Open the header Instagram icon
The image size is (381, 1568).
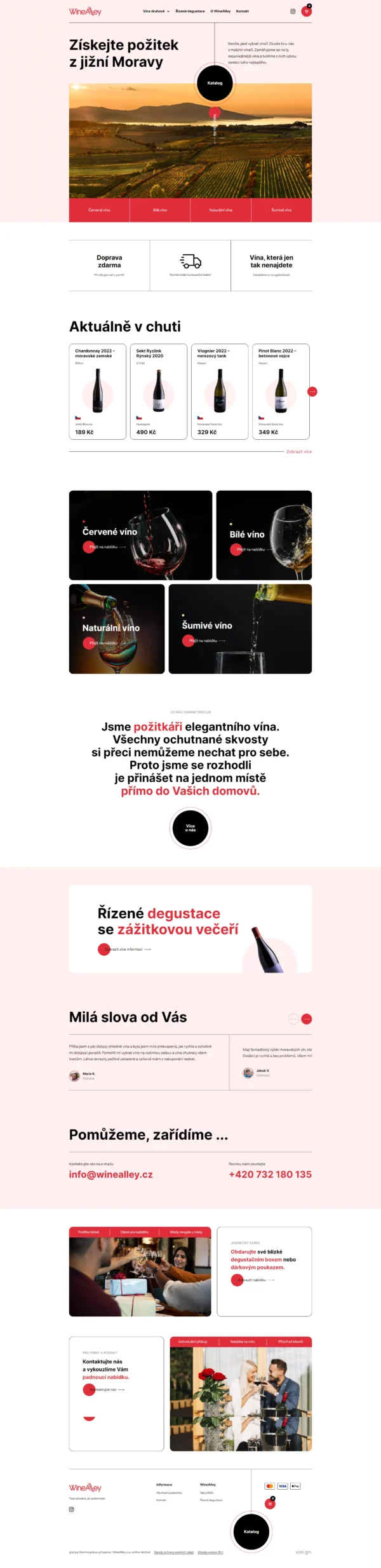point(293,11)
